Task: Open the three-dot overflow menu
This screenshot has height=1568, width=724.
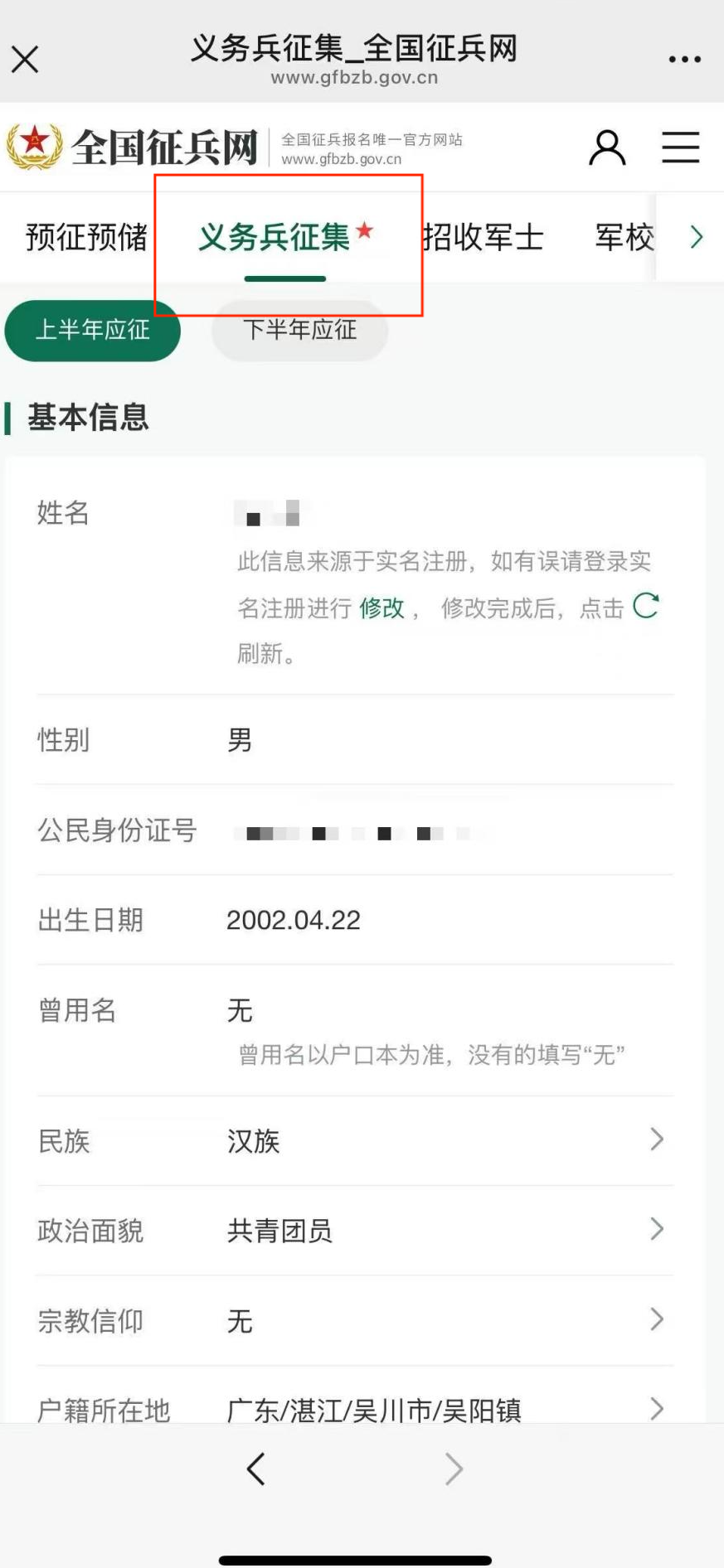Action: point(684,60)
